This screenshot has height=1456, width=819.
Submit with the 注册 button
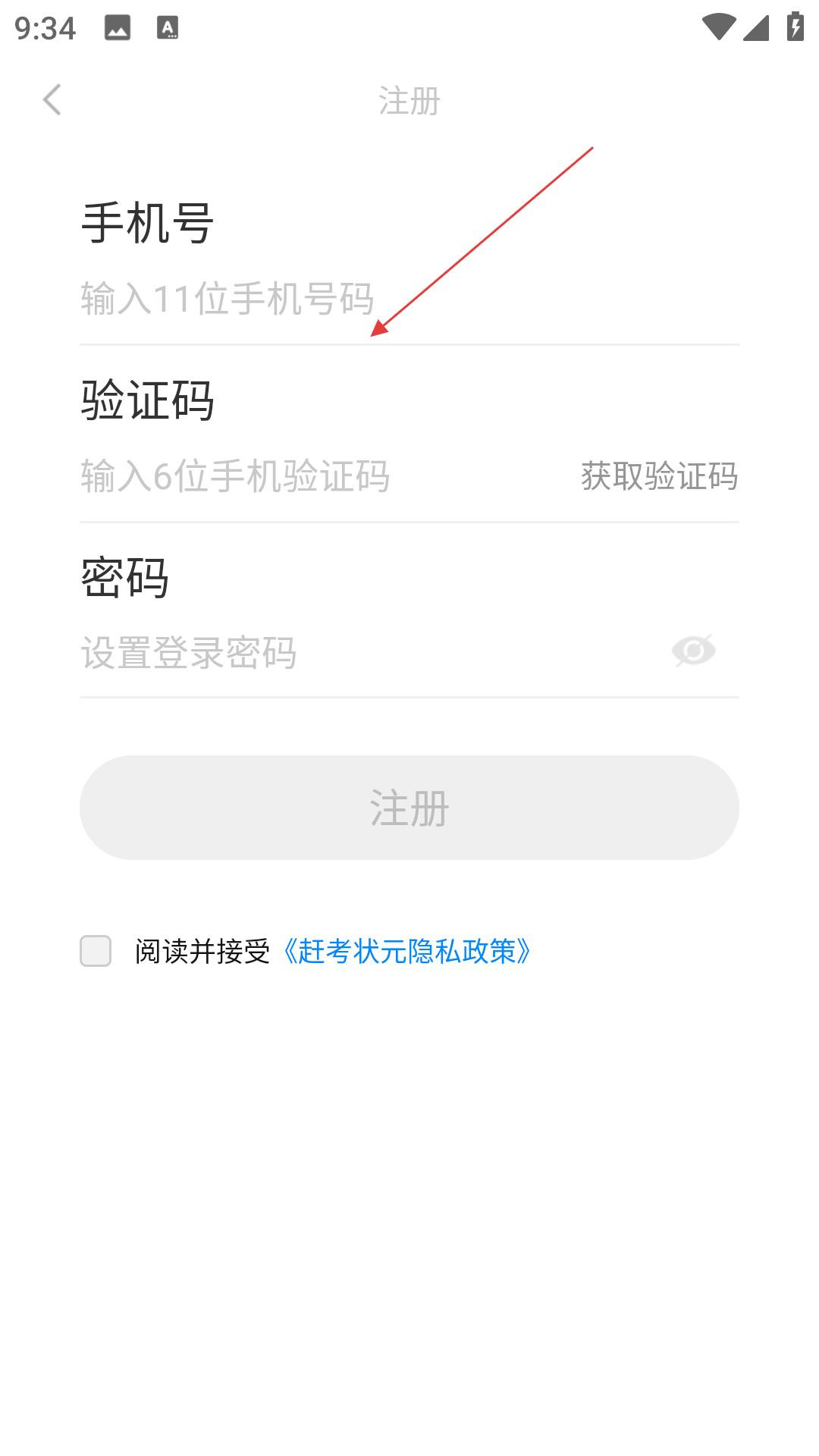pyautogui.click(x=409, y=808)
